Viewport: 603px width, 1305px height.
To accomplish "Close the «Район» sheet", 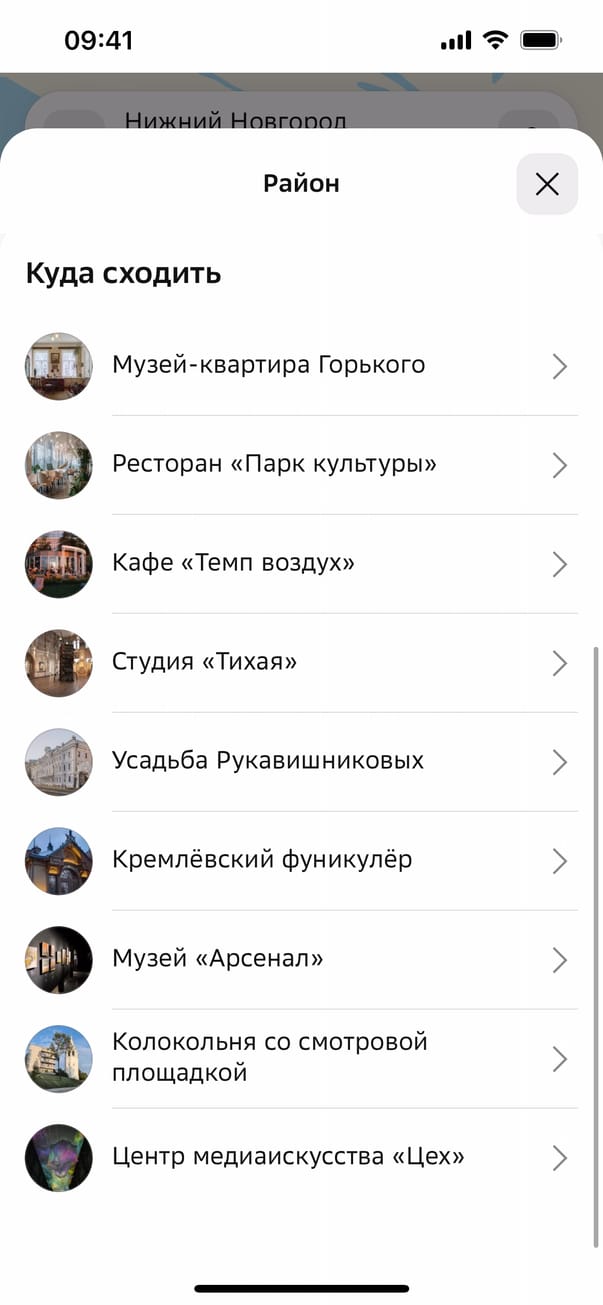I will tap(547, 184).
